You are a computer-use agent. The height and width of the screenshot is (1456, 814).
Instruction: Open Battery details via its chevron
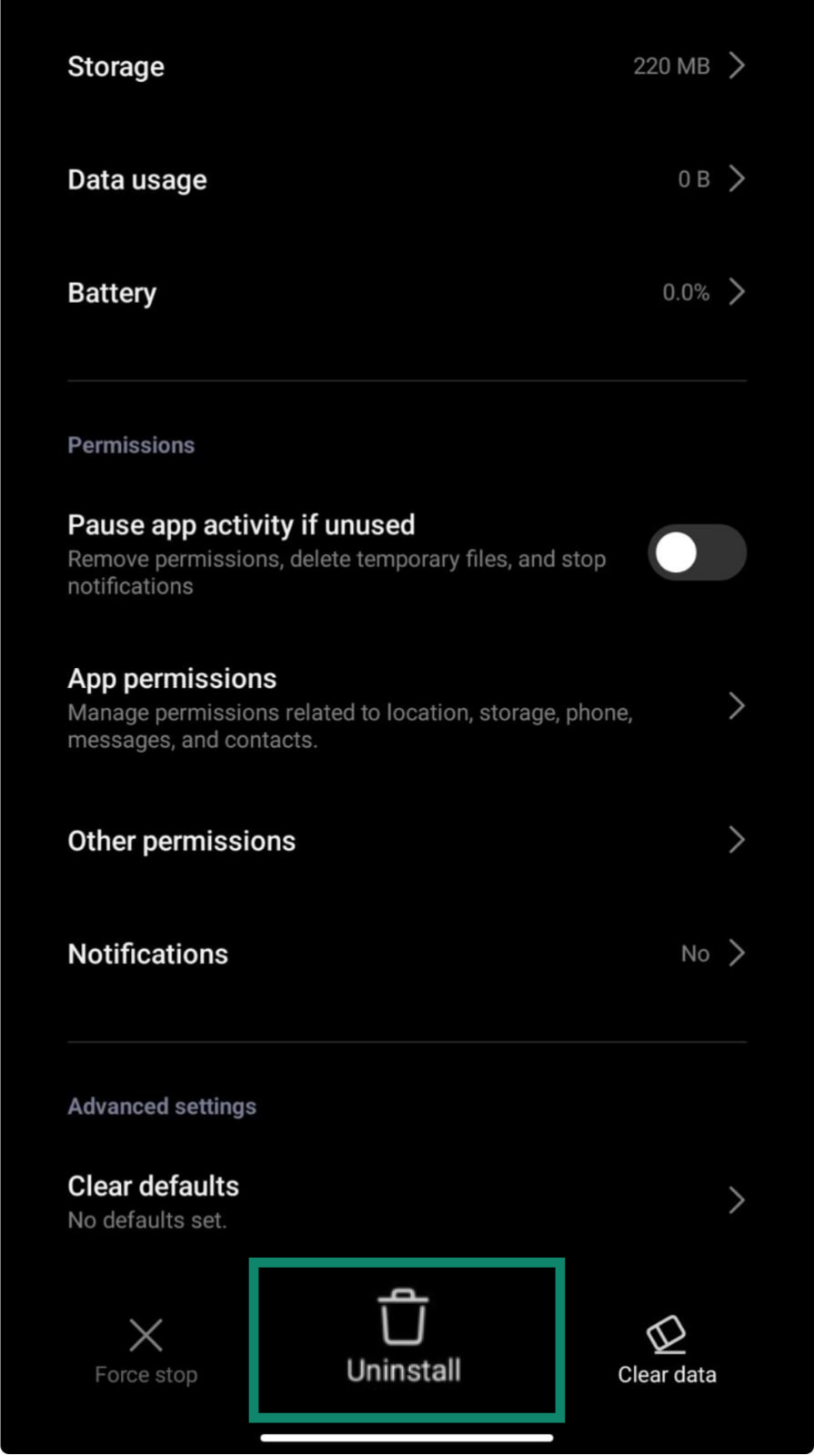coord(737,292)
